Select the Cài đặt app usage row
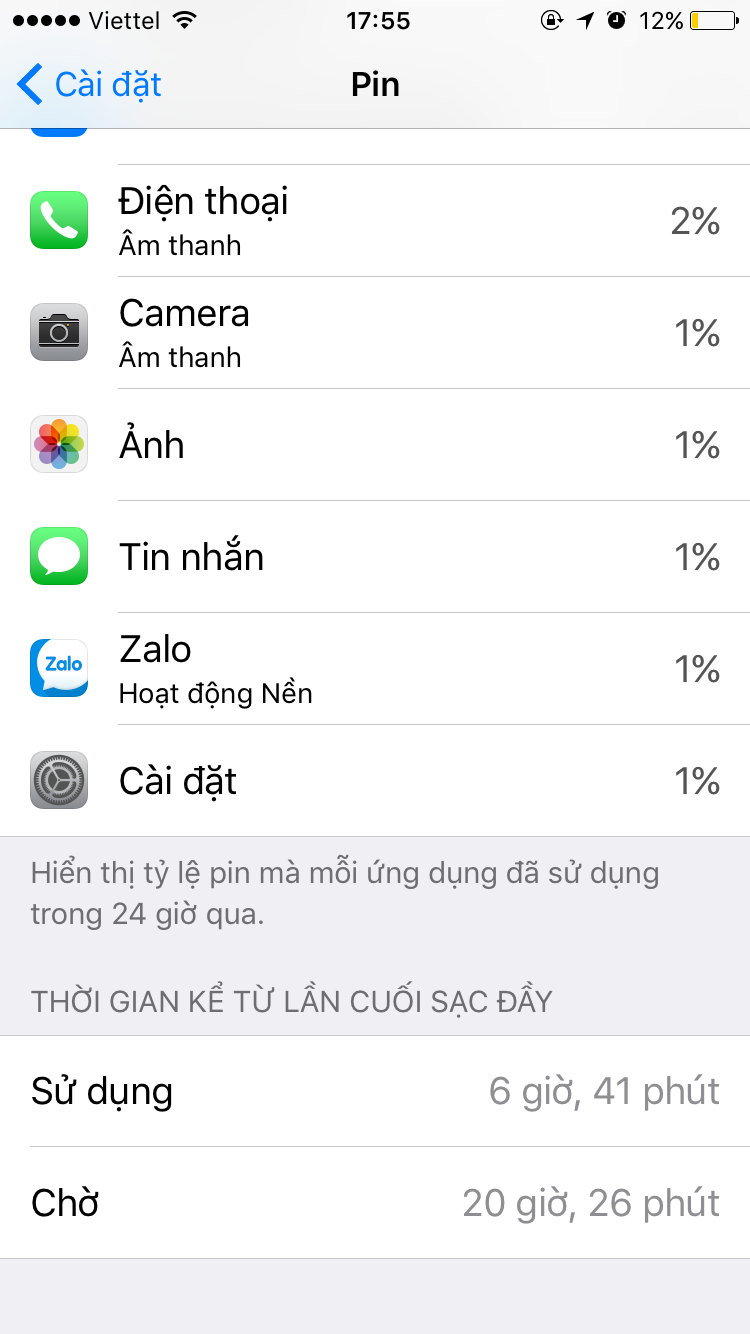This screenshot has width=750, height=1334. pos(375,781)
